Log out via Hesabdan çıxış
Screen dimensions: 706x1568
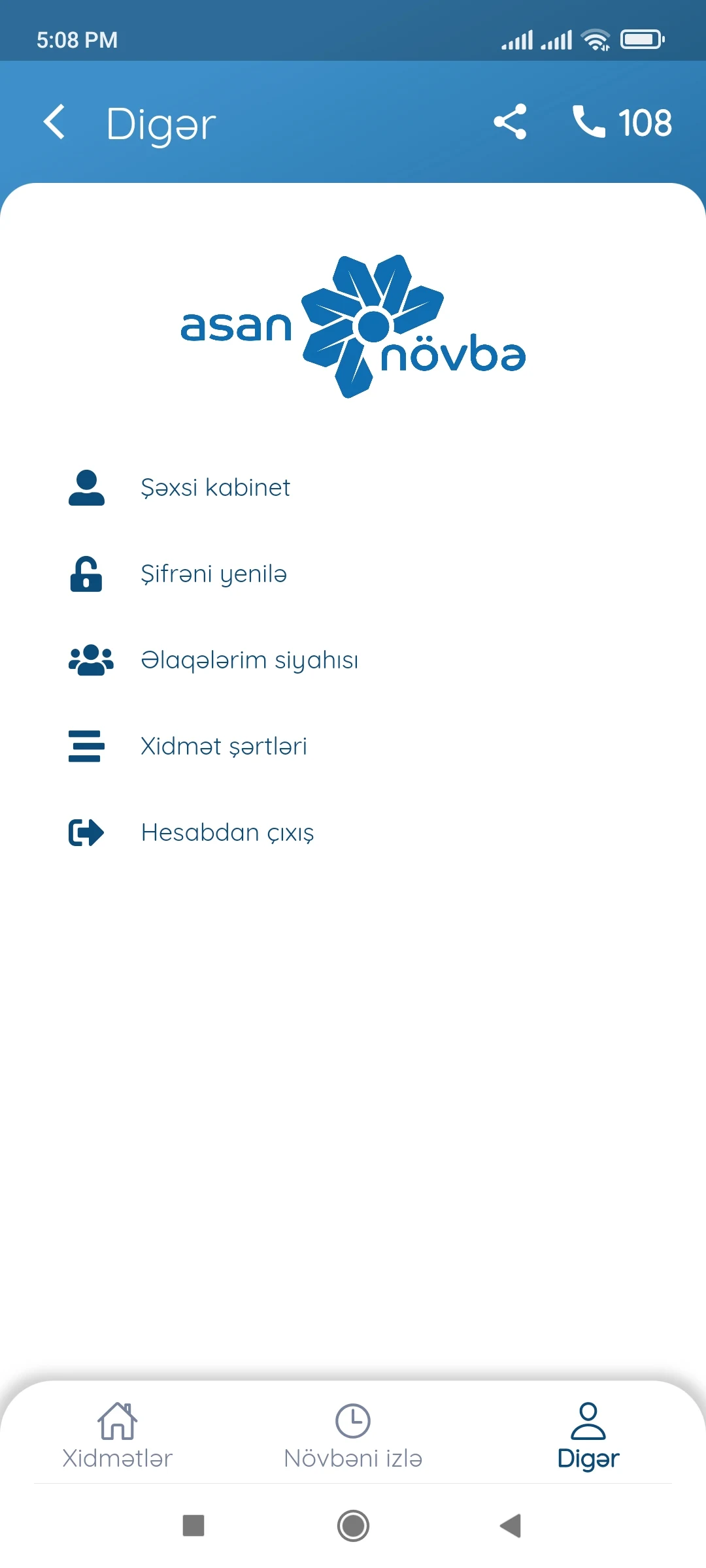coord(353,832)
